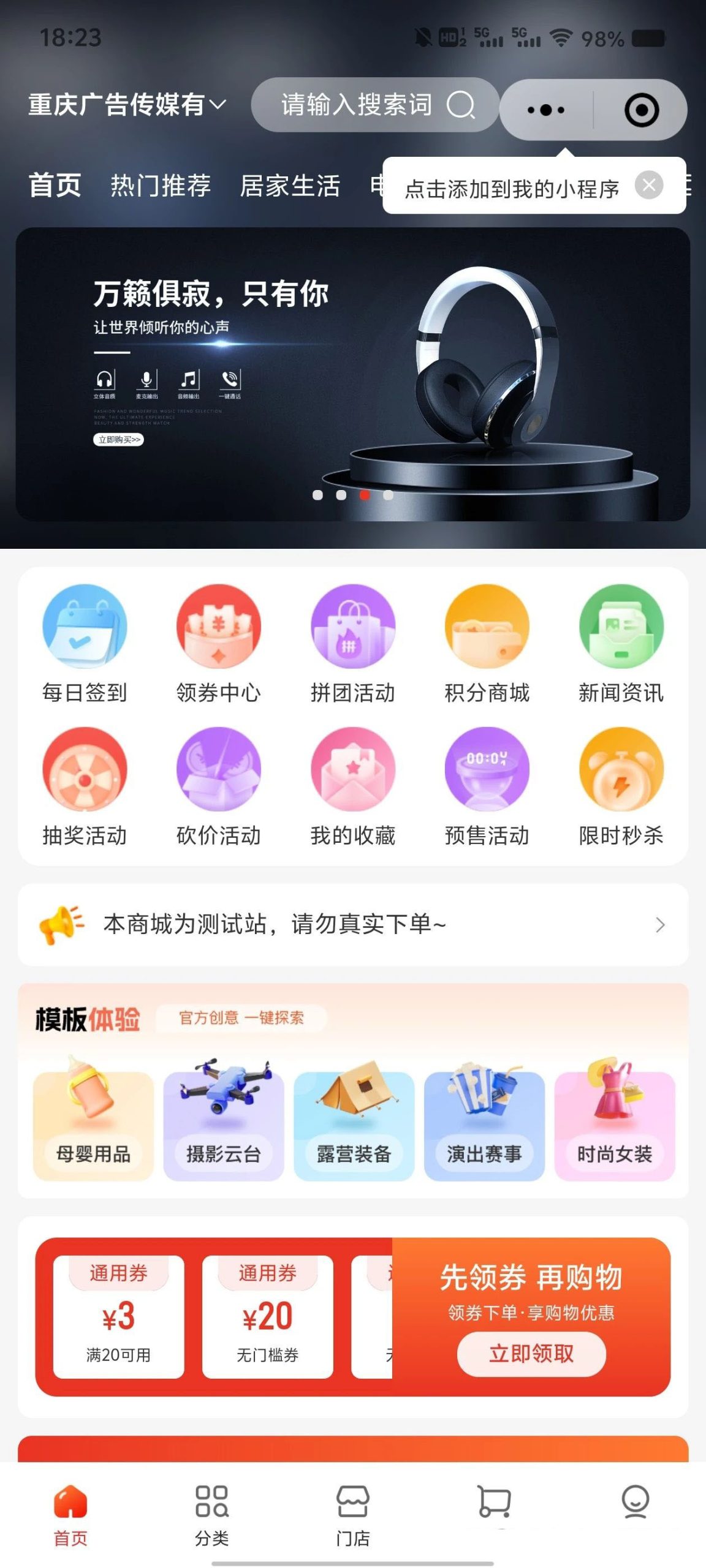Select the 居家生活 category tab

pos(290,185)
